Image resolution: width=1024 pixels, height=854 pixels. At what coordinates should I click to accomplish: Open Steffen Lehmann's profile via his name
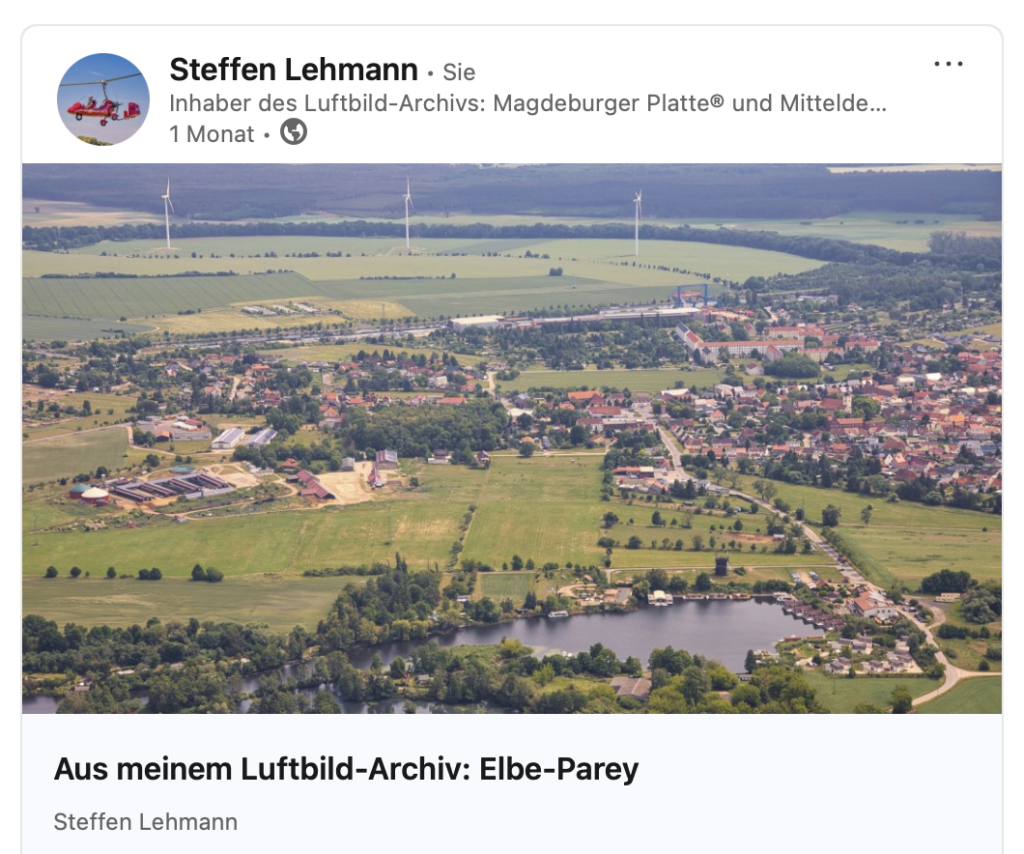point(293,70)
